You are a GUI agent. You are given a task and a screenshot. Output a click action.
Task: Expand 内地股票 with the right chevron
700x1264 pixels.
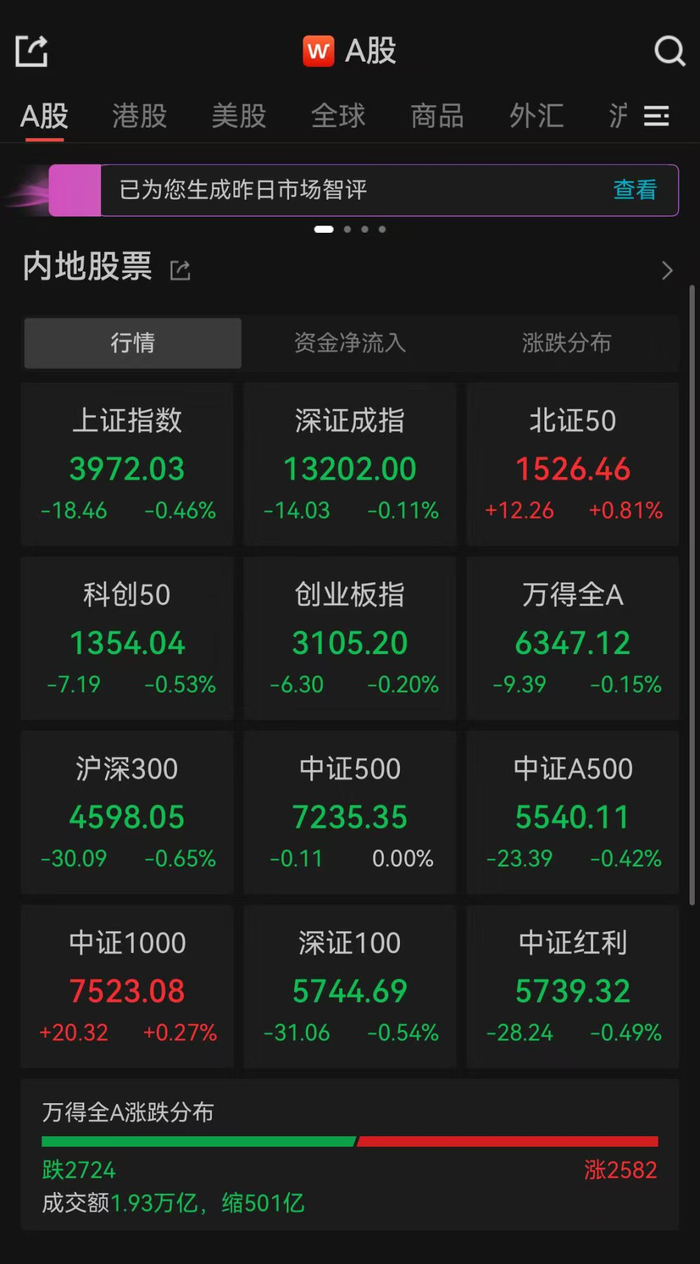click(x=667, y=270)
